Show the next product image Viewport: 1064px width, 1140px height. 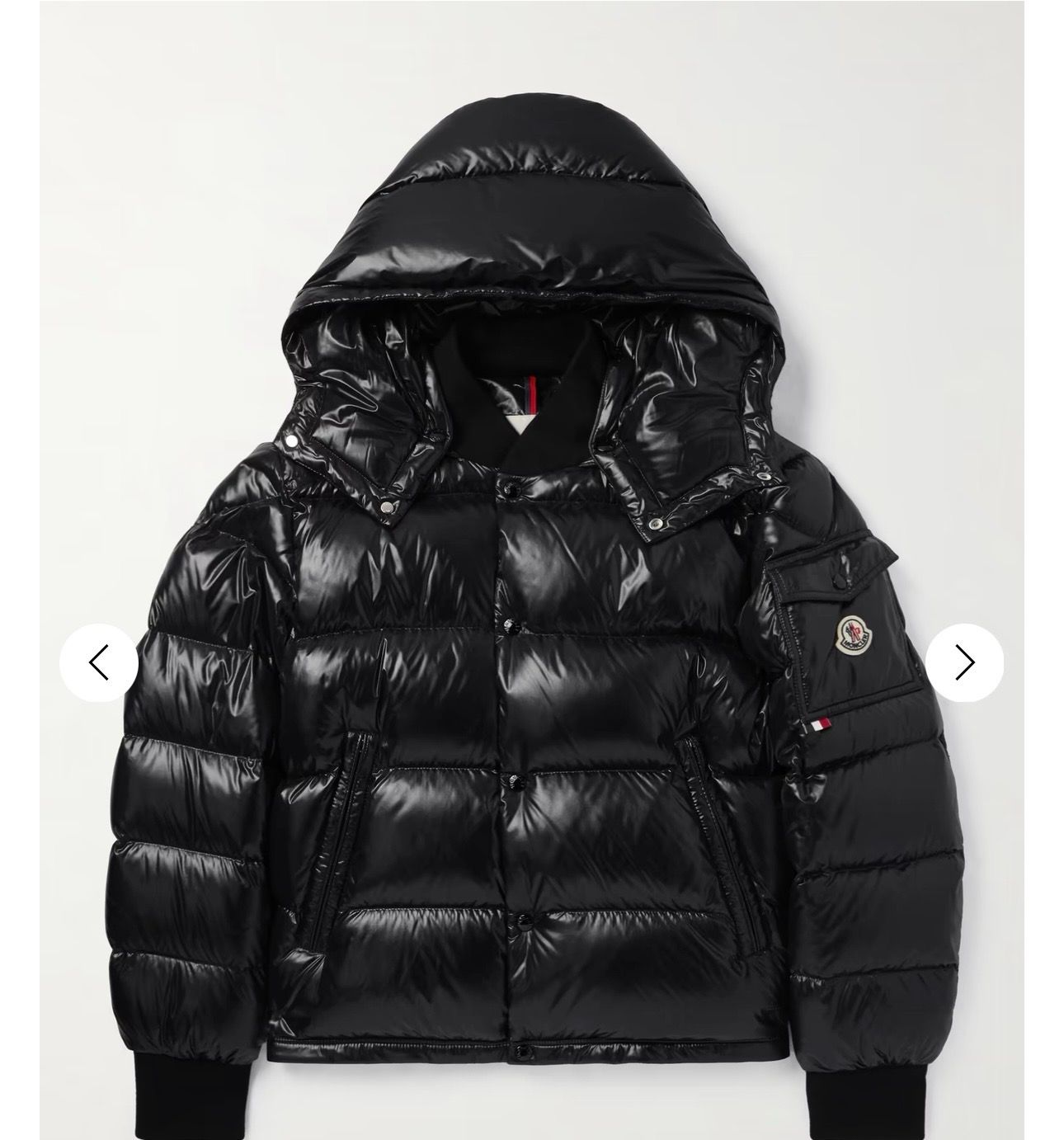(963, 662)
